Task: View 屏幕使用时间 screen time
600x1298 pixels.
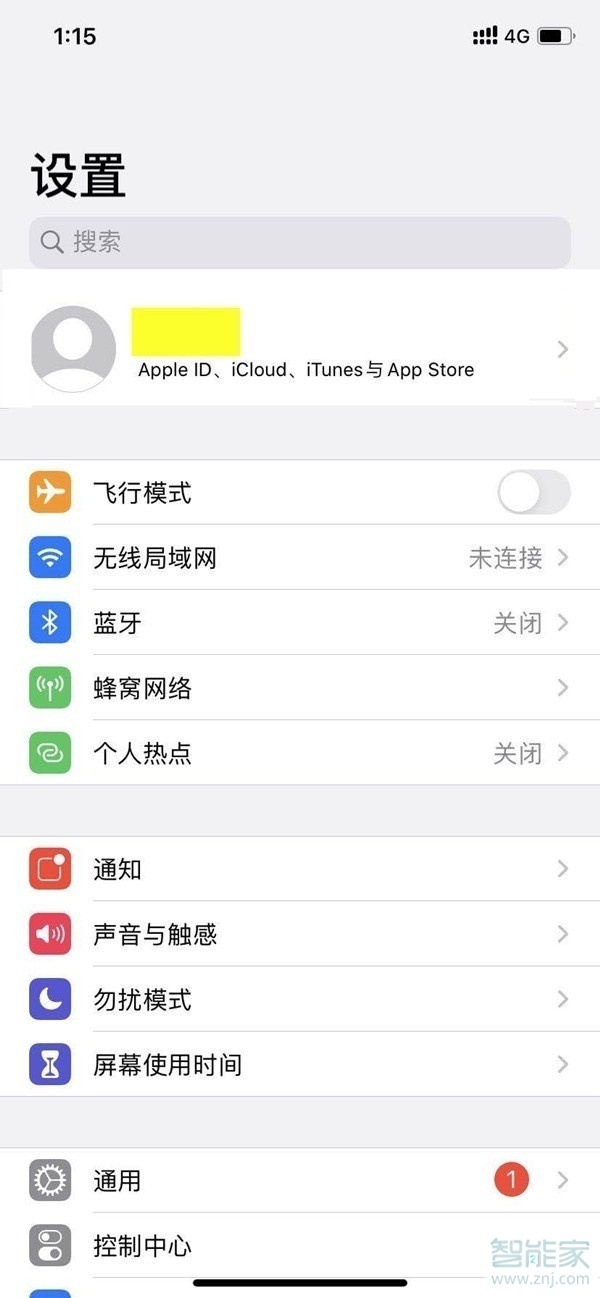Action: 300,1065
